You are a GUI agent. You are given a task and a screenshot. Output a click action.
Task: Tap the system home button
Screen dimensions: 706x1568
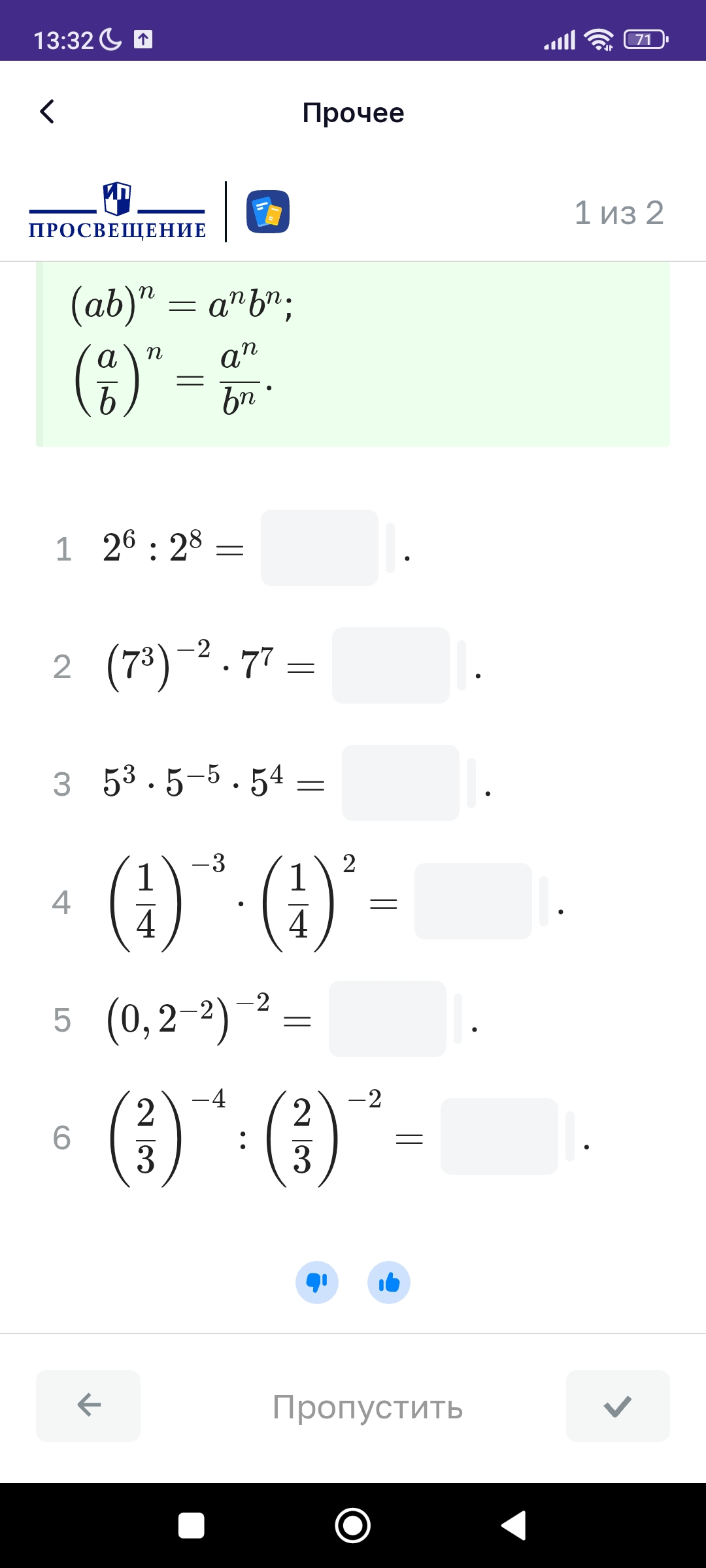353,1526
